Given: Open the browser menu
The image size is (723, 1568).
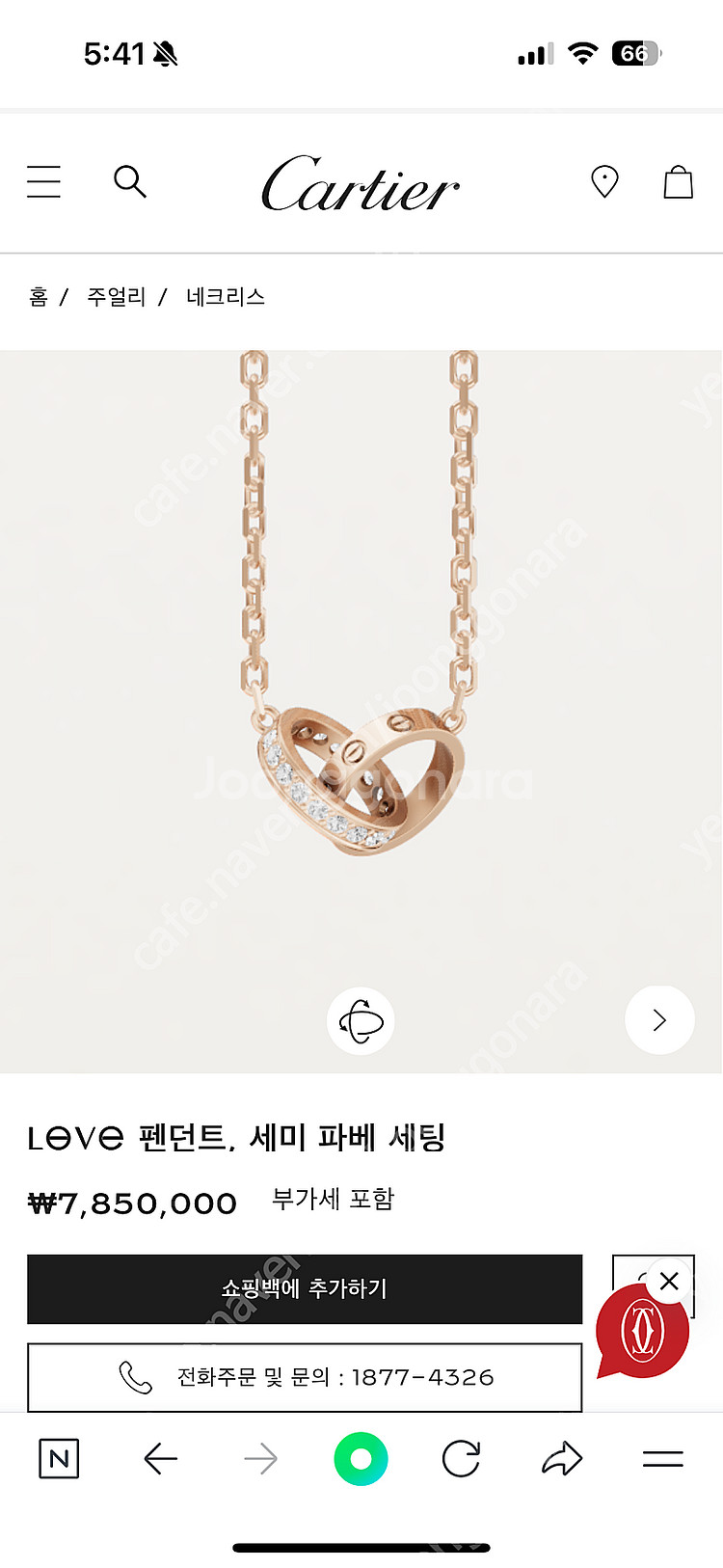Looking at the screenshot, I should point(662,1458).
